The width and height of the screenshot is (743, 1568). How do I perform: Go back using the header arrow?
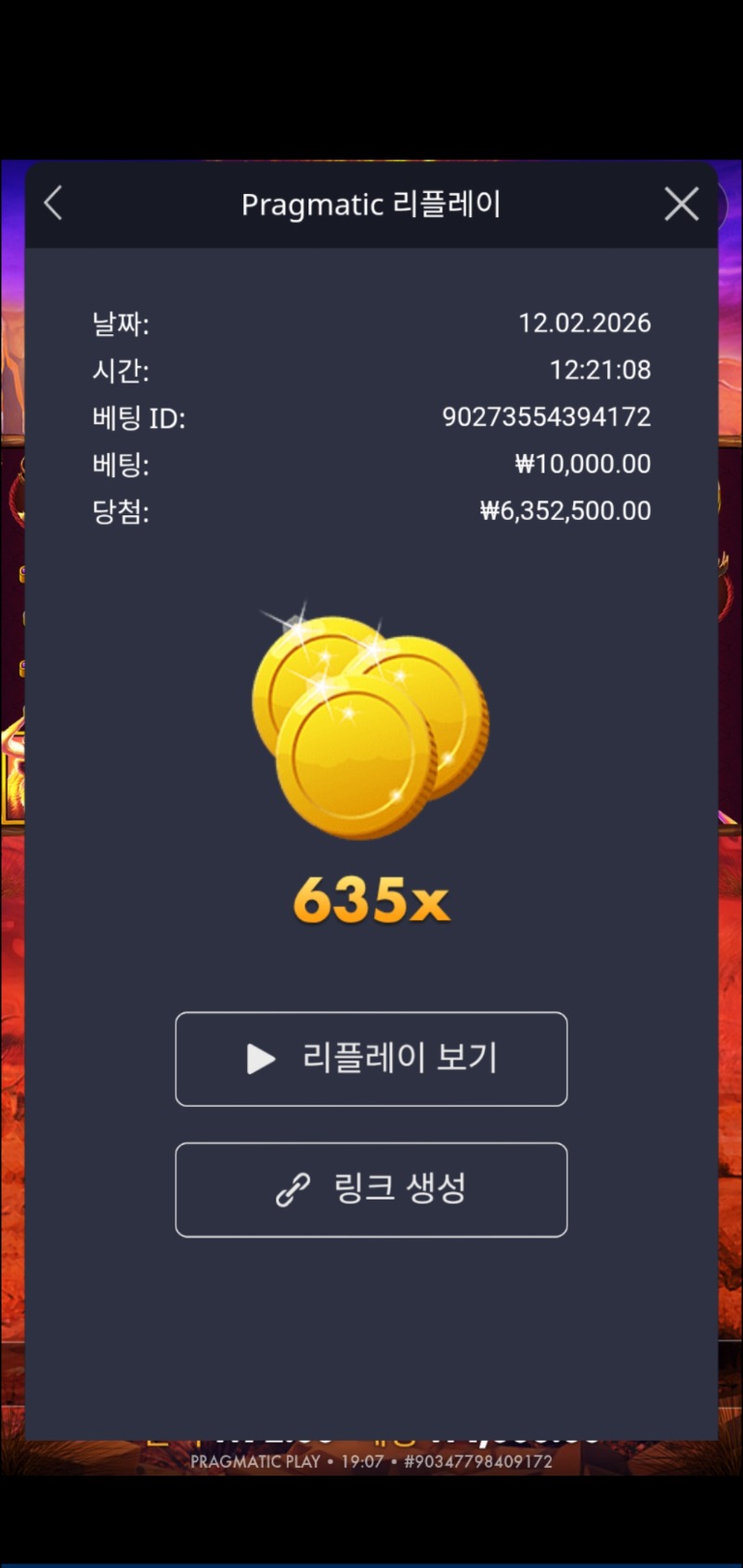(x=54, y=203)
